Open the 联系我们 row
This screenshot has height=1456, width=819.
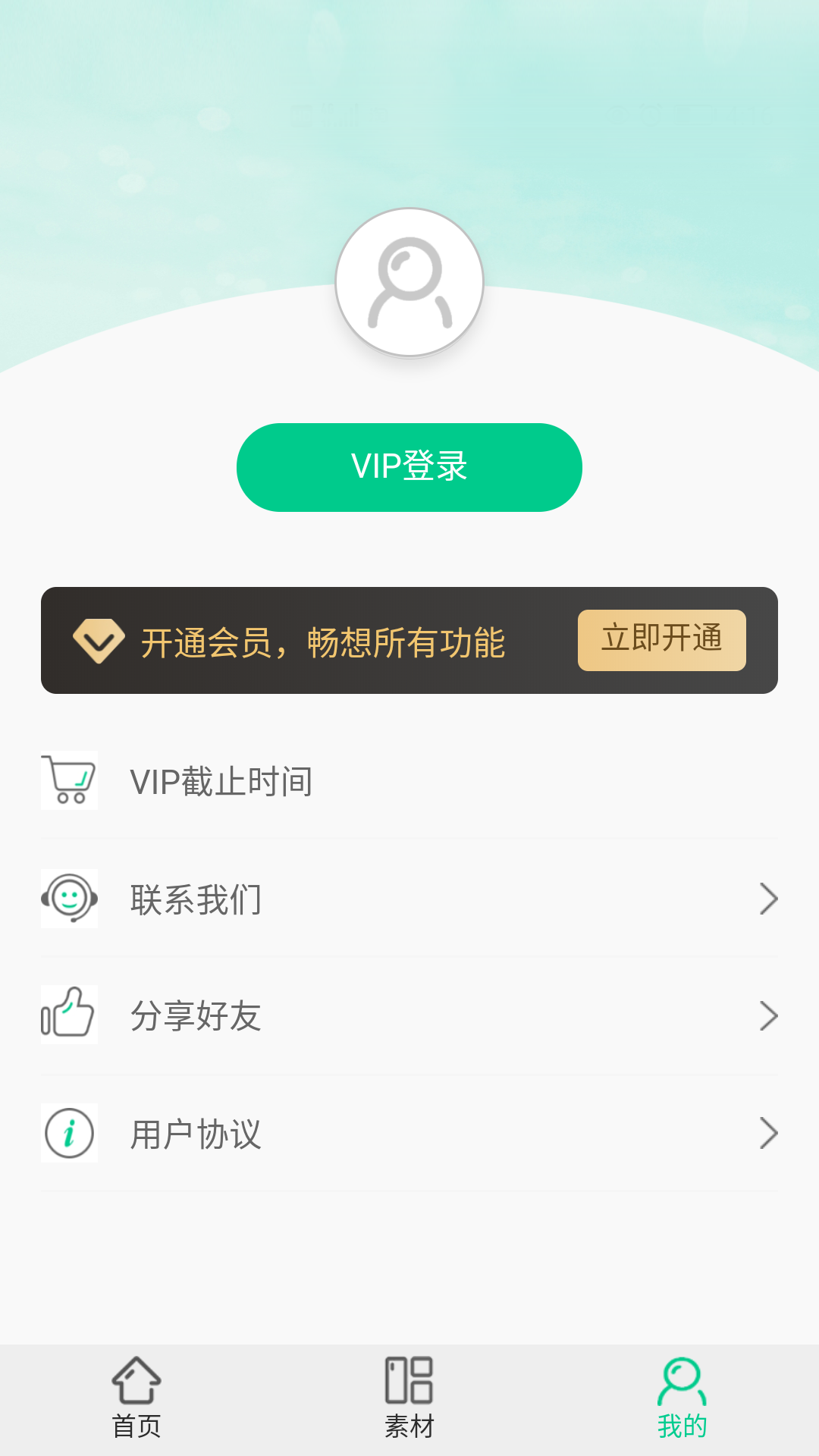(x=409, y=899)
